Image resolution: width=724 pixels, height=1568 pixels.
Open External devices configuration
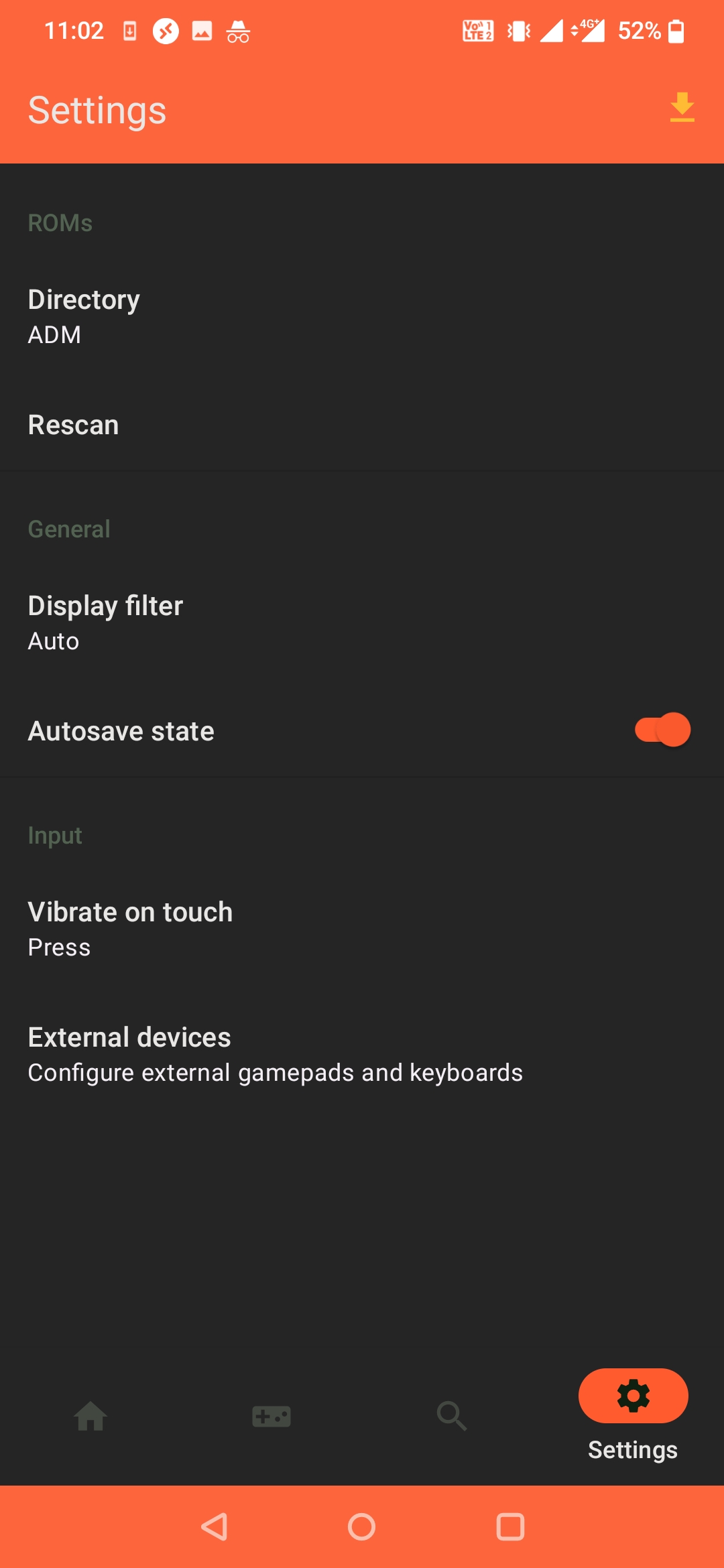pyautogui.click(x=362, y=1054)
